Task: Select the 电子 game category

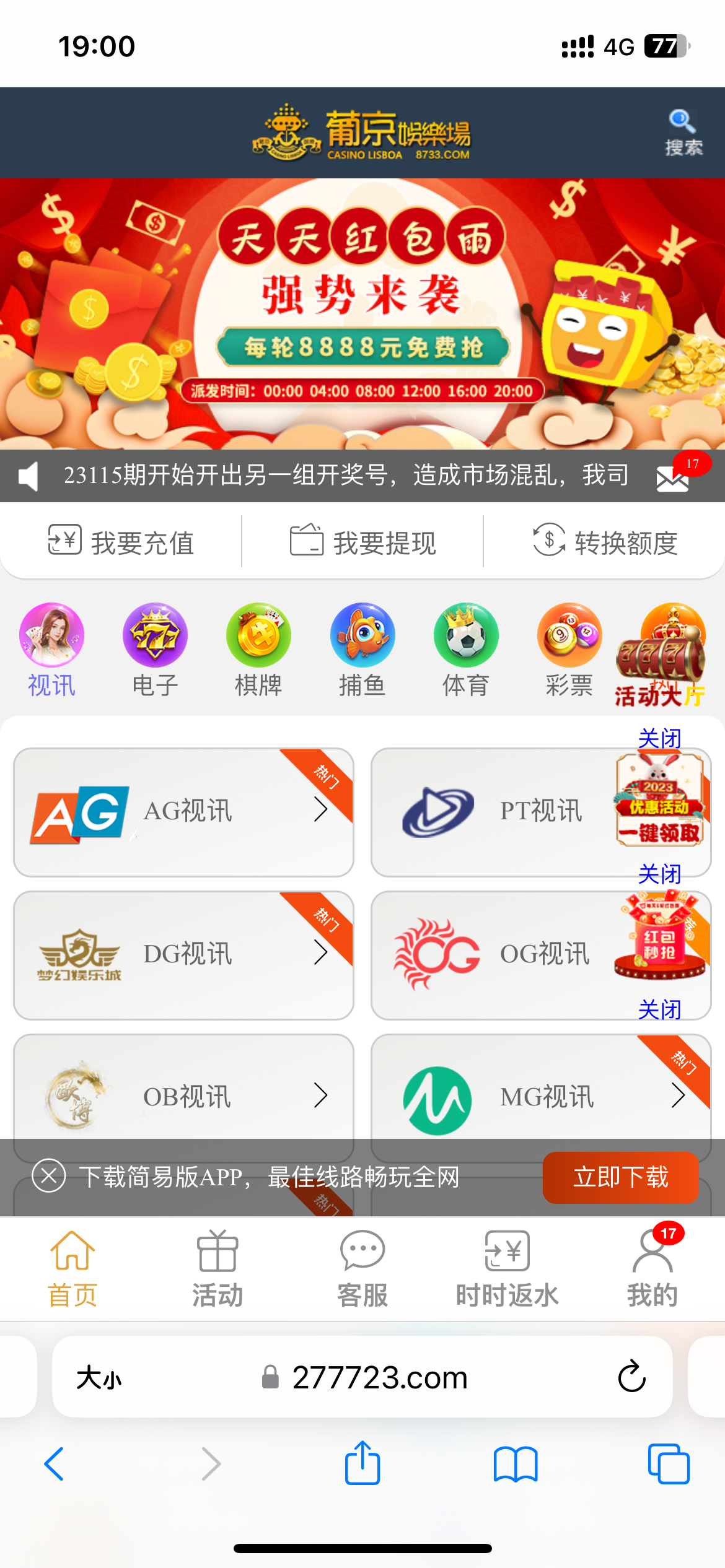Action: (x=155, y=650)
